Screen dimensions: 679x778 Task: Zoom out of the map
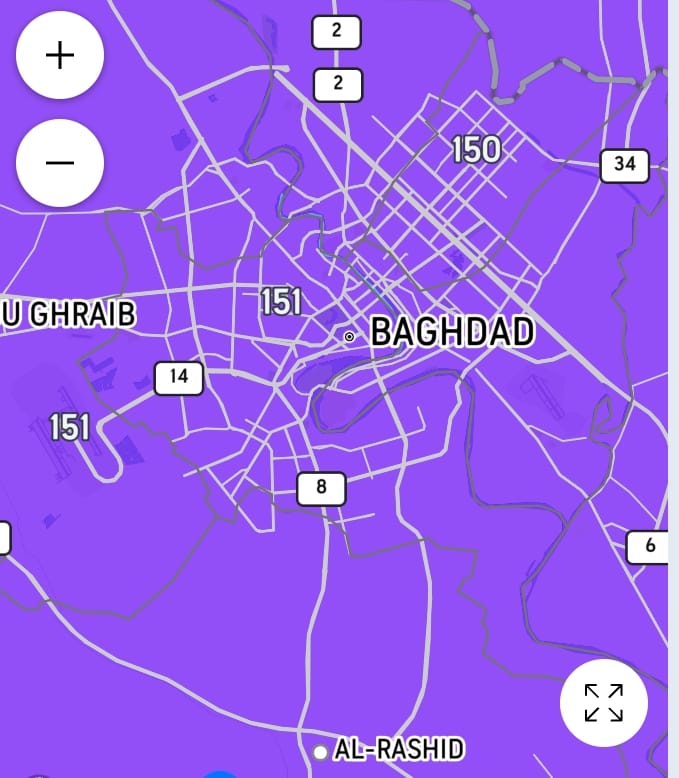60,163
